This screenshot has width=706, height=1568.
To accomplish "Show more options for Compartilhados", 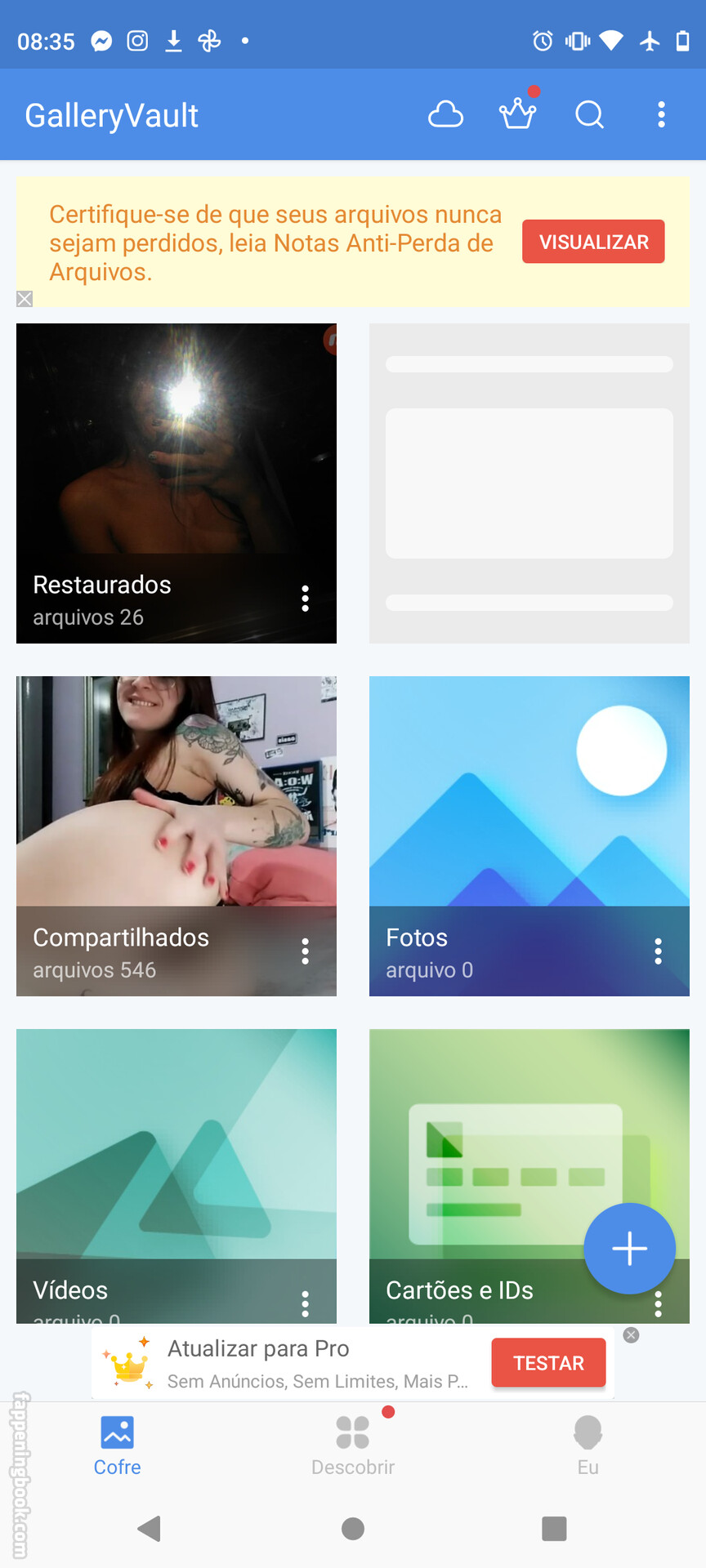I will (x=306, y=951).
